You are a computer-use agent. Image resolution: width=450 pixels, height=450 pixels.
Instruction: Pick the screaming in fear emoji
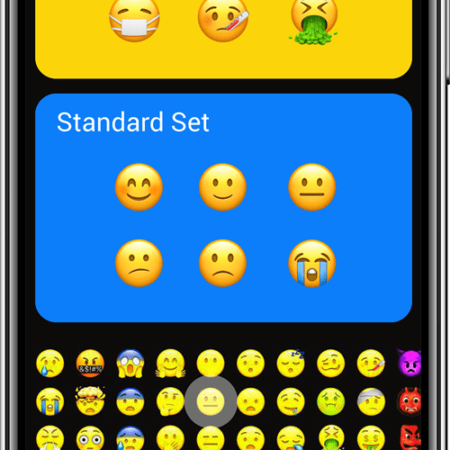tap(130, 363)
